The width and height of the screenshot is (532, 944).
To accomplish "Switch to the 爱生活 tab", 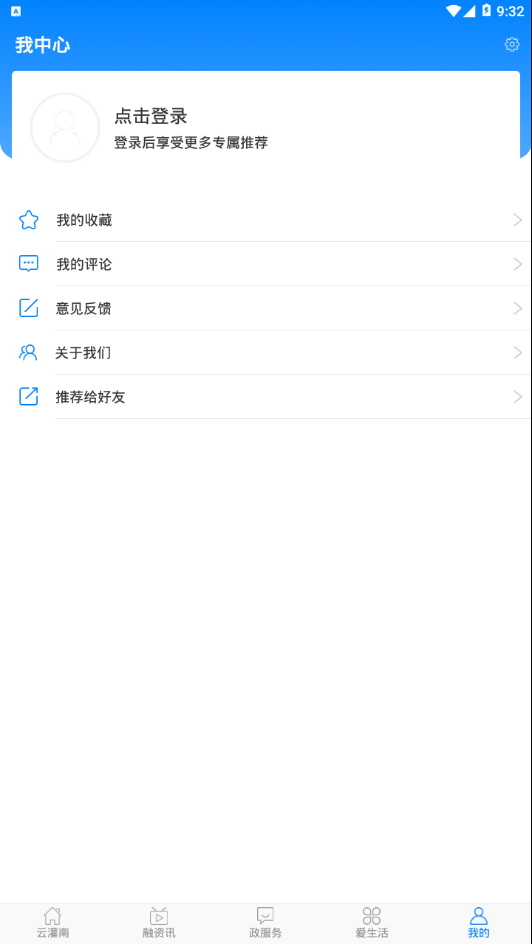I will point(372,924).
